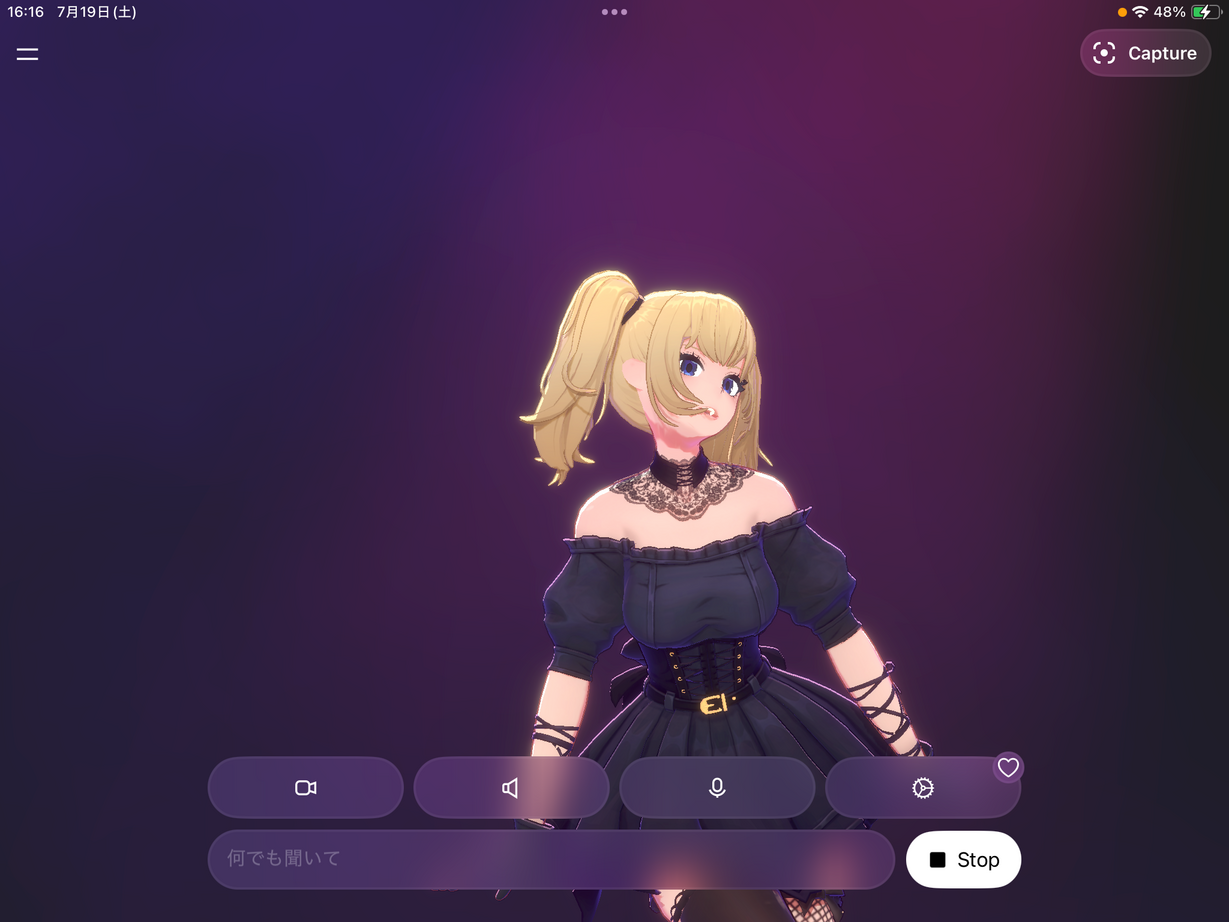
Task: Tap the Capture button
Action: pos(1145,53)
